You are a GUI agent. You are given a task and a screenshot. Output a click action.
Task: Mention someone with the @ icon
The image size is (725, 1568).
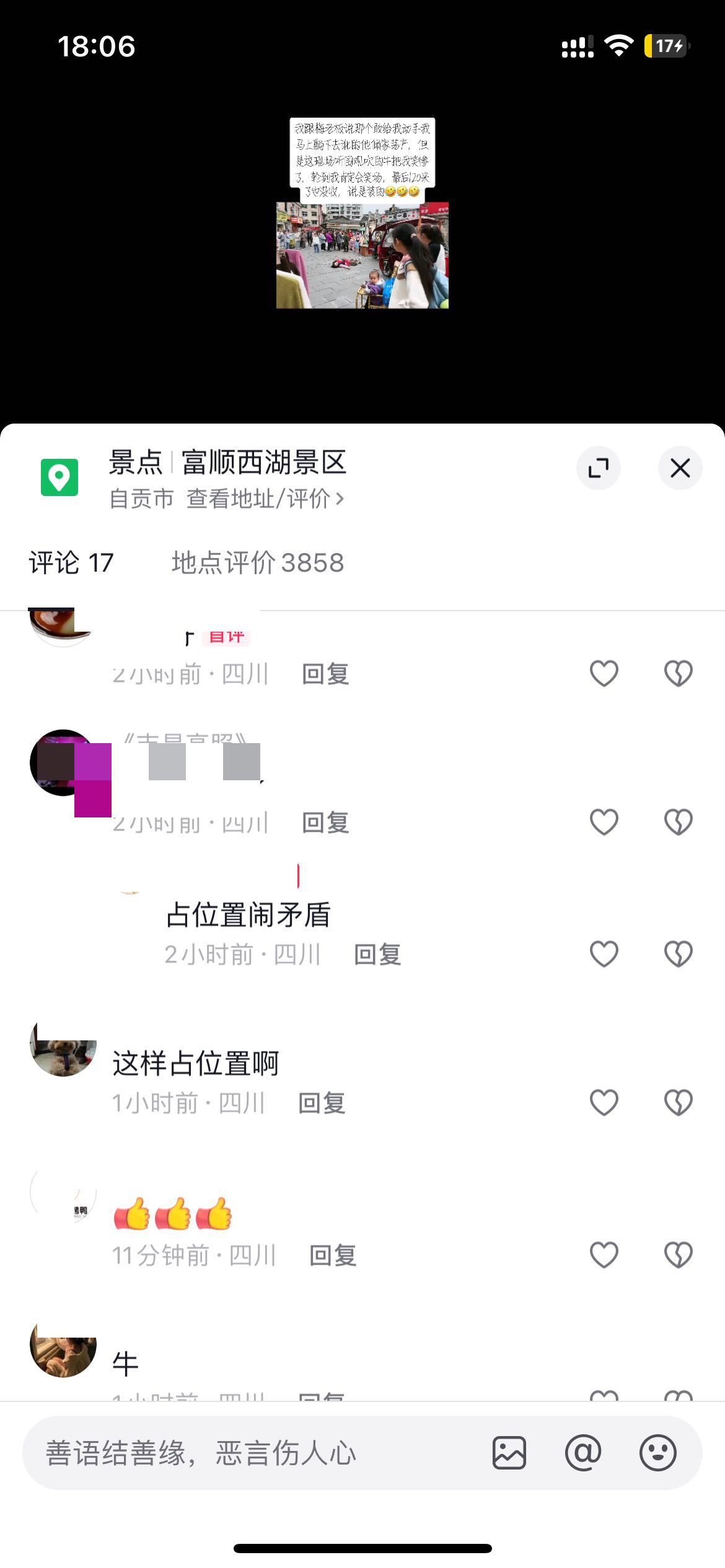(x=583, y=1453)
